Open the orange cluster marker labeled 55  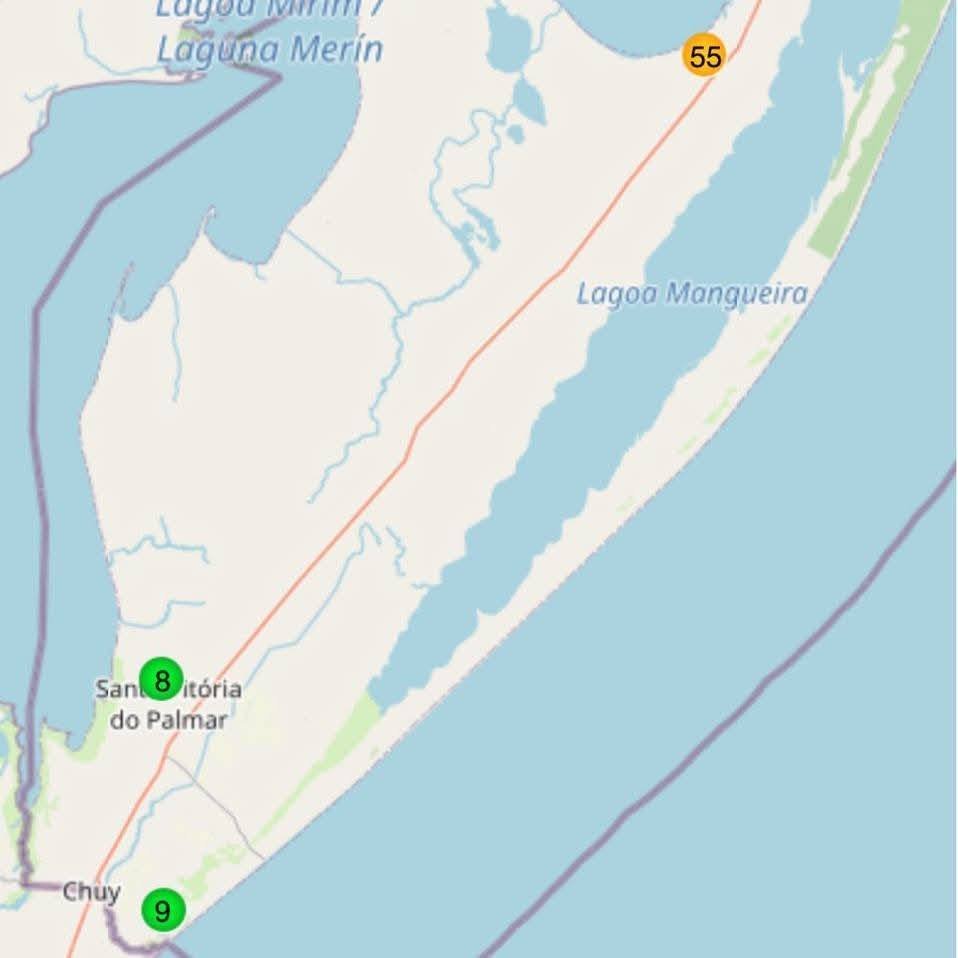click(x=704, y=56)
